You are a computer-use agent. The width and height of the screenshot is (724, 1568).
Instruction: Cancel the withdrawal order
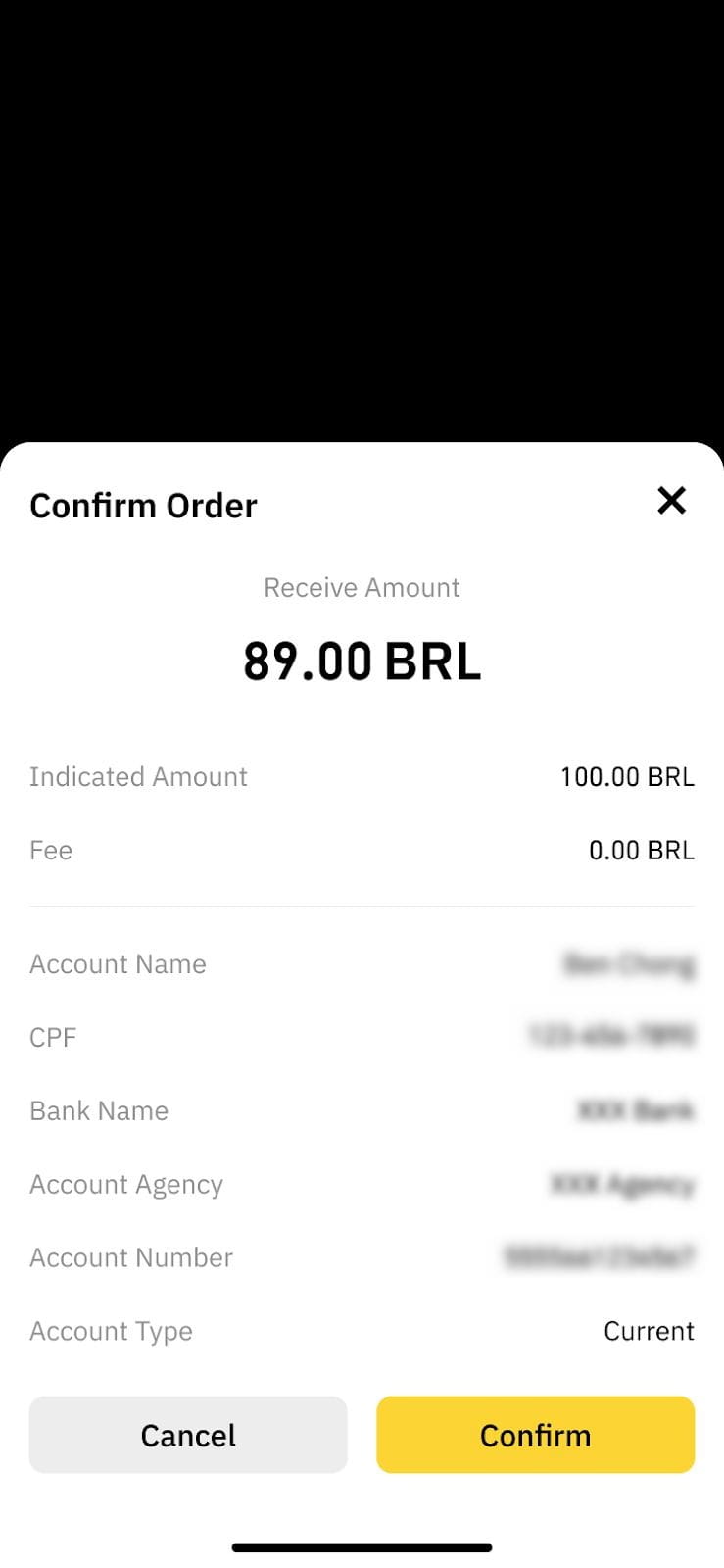coord(188,1435)
